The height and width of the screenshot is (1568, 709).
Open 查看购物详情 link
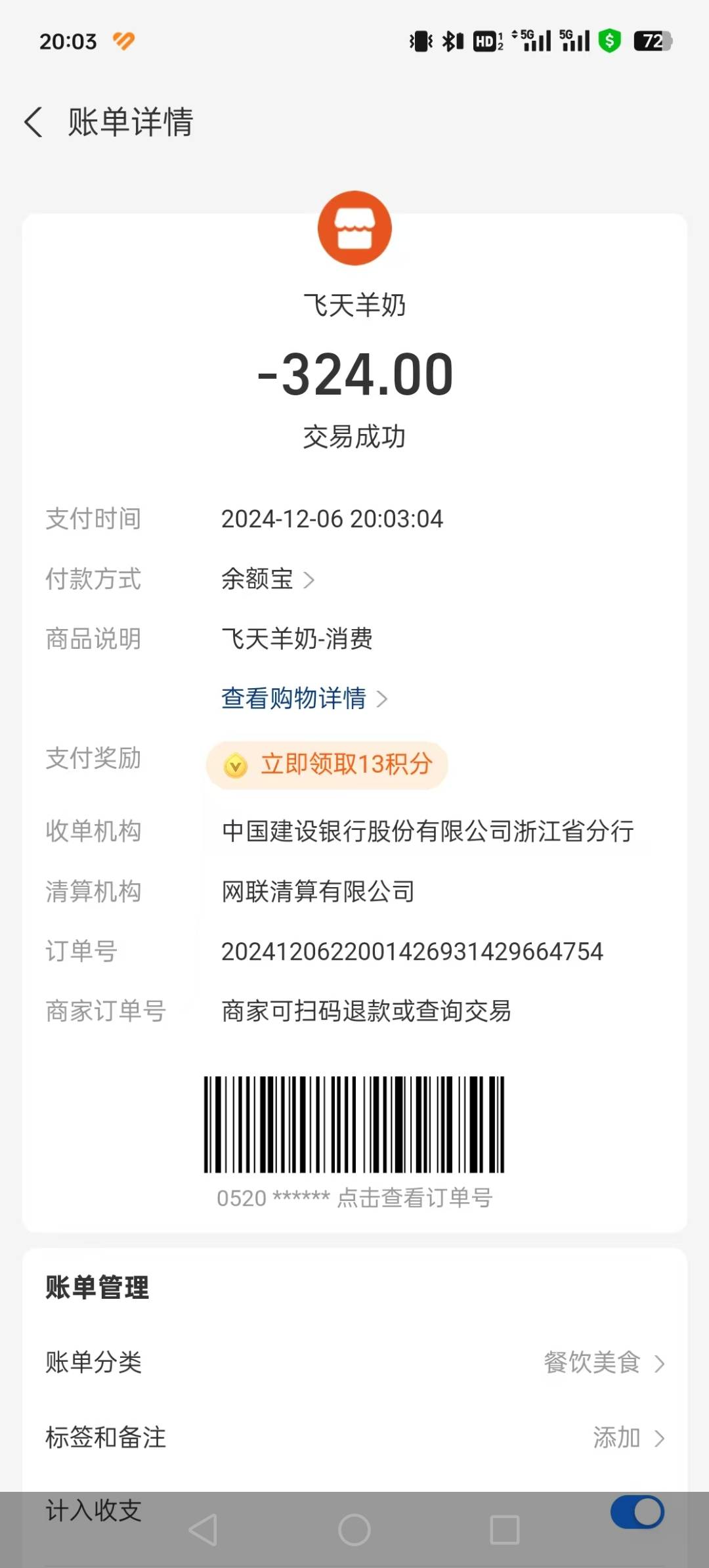coord(304,698)
